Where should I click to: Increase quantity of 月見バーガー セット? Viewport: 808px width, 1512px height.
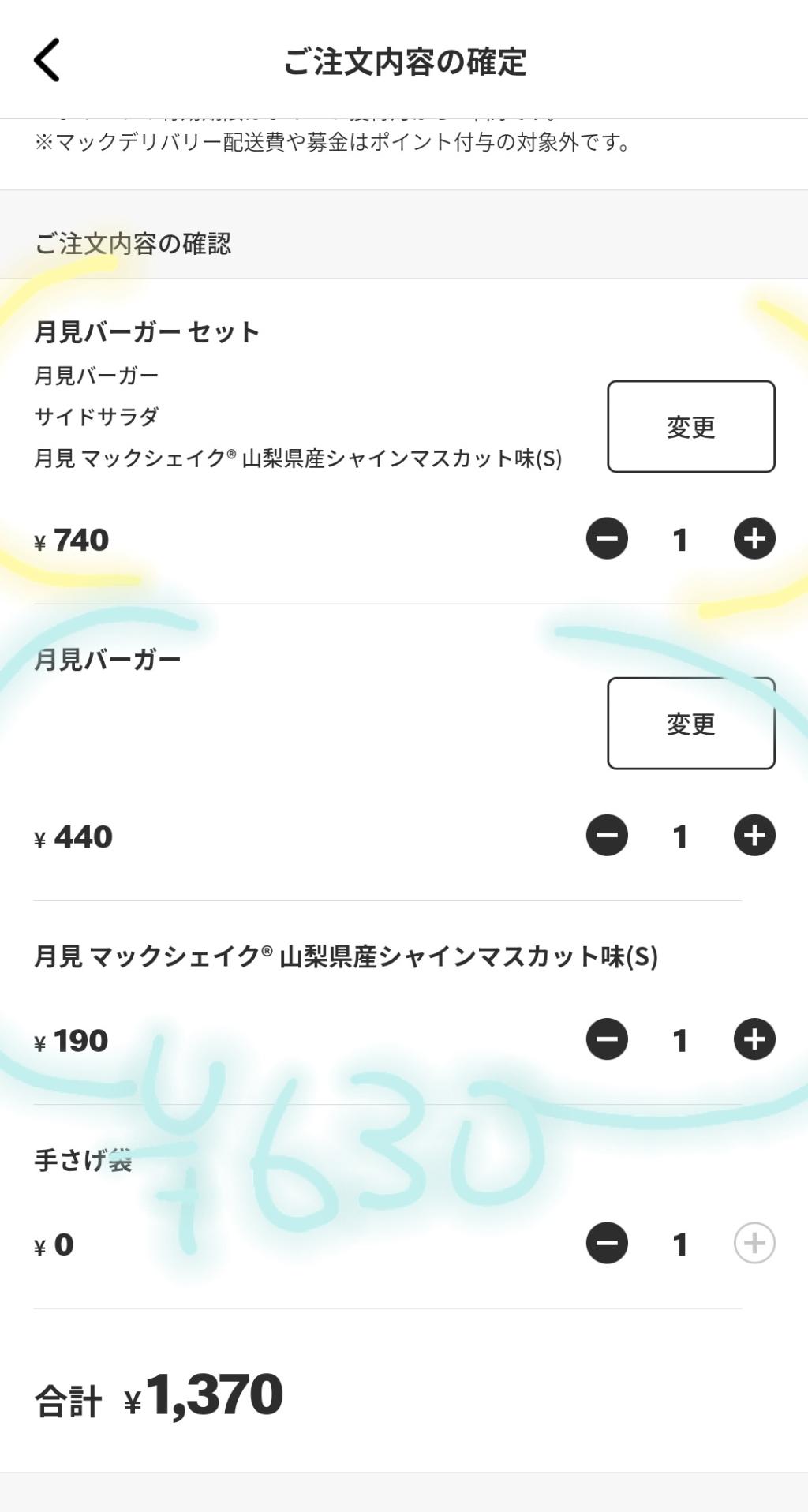[x=754, y=539]
